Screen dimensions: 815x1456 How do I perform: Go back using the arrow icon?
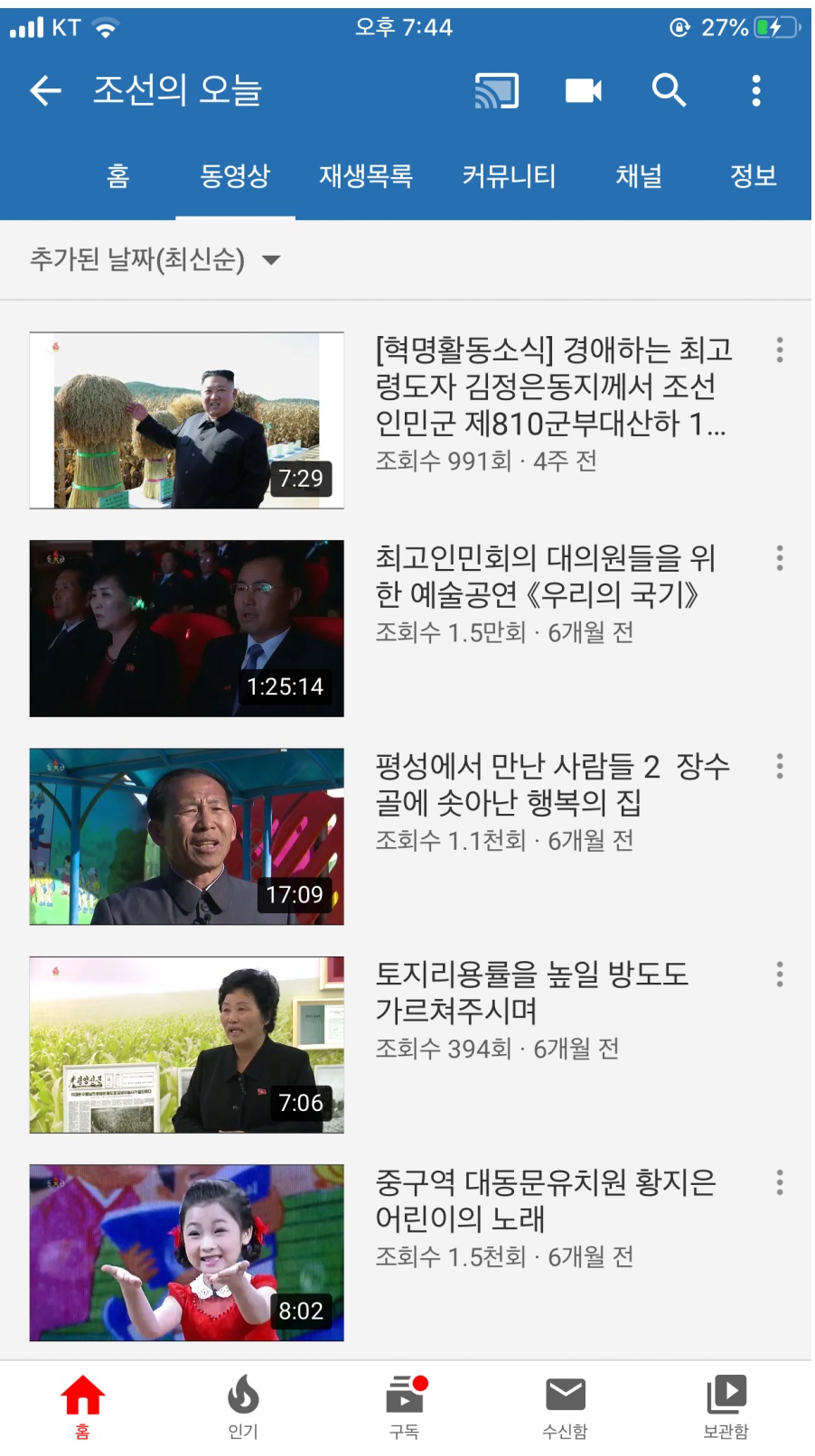(x=45, y=90)
